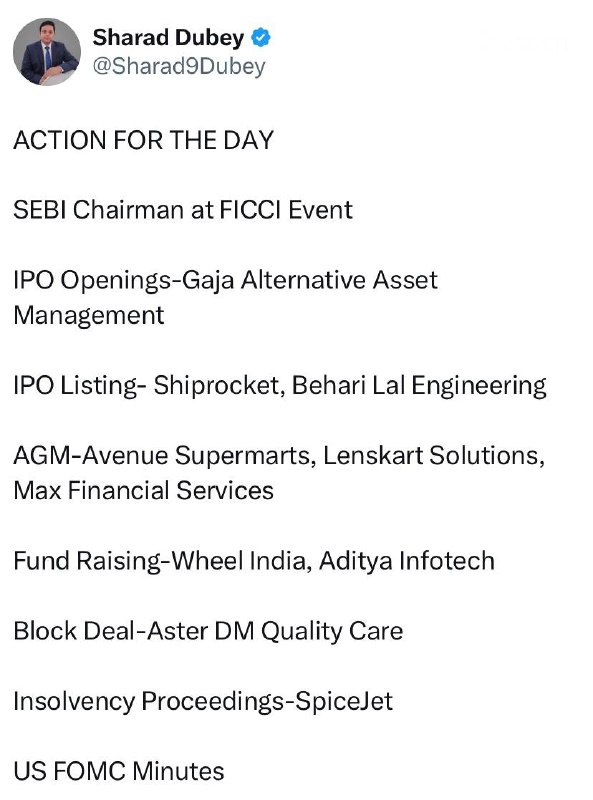The width and height of the screenshot is (593, 800).
Task: Open Sharad Dubey's profile photo
Action: (x=47, y=52)
